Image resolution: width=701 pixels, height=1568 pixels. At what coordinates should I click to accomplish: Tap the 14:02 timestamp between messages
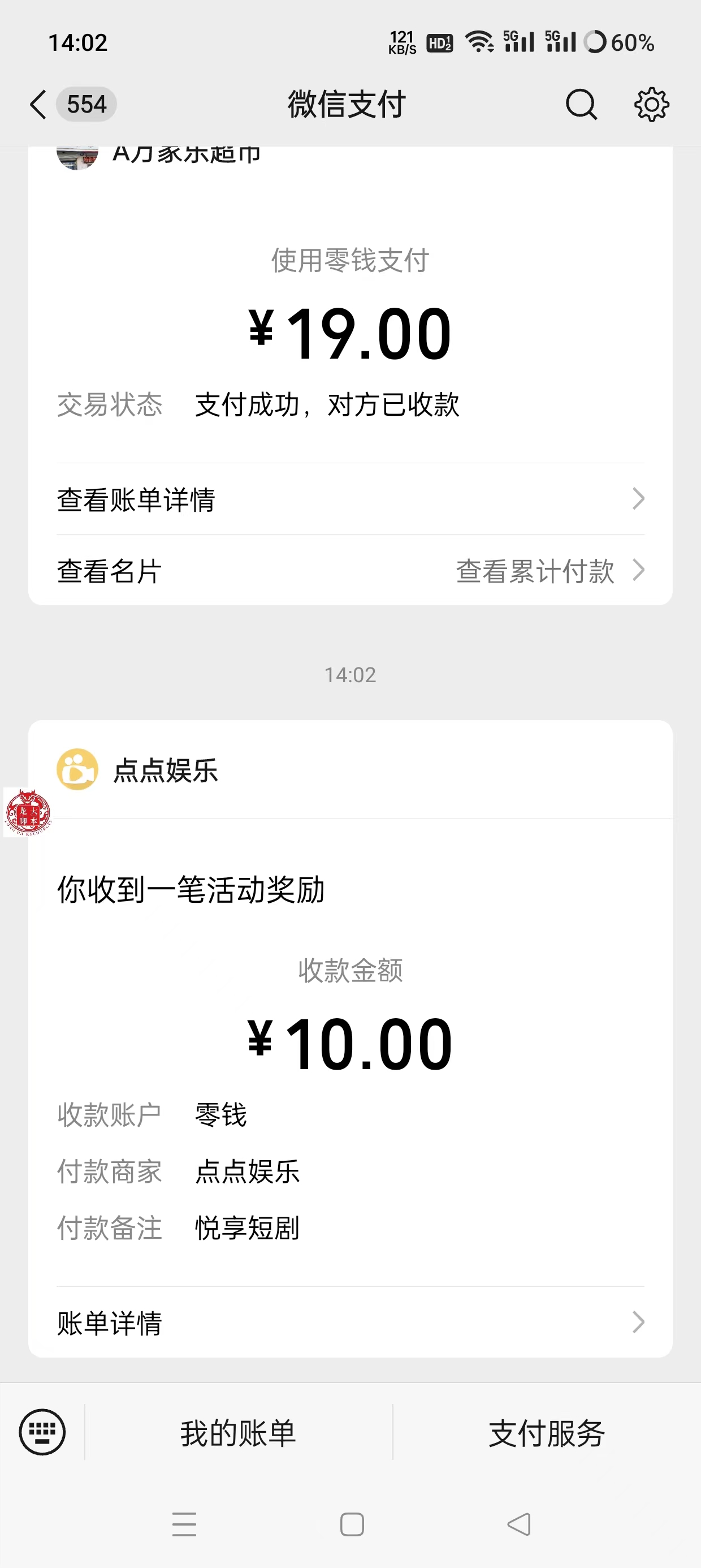pyautogui.click(x=350, y=674)
